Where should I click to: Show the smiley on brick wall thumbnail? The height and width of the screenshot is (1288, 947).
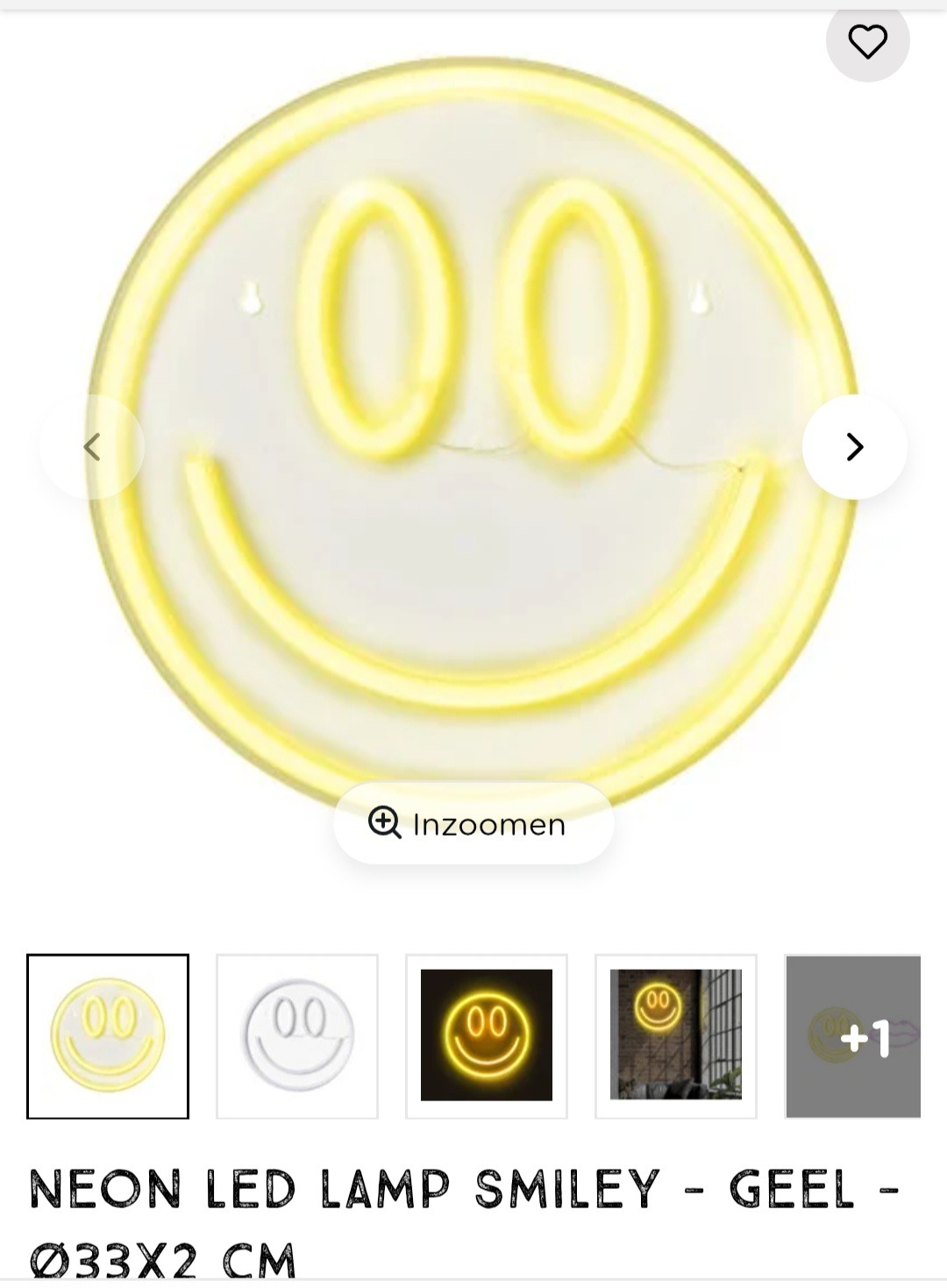pos(676,1035)
